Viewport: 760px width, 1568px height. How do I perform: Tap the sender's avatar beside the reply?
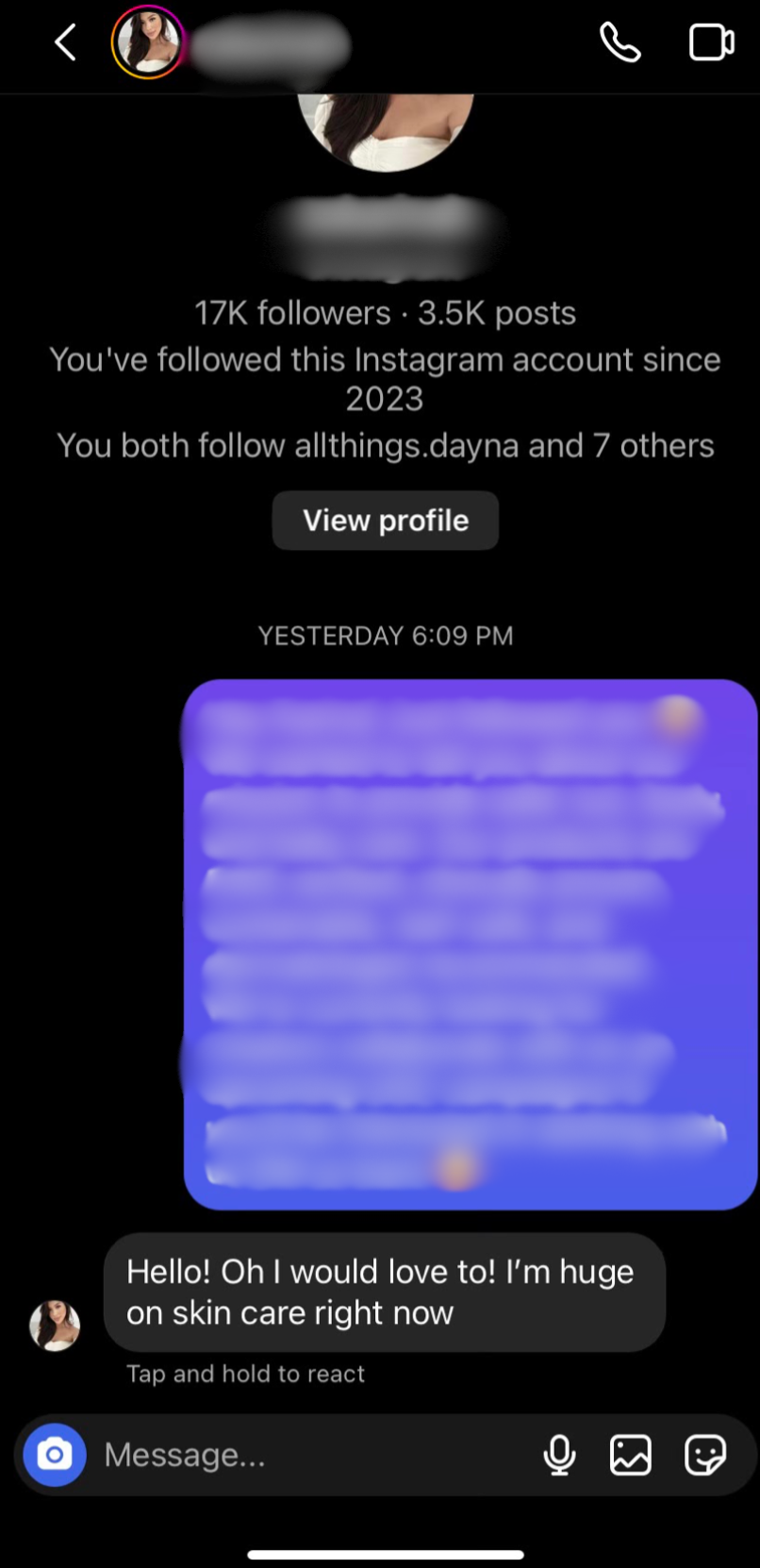55,1325
